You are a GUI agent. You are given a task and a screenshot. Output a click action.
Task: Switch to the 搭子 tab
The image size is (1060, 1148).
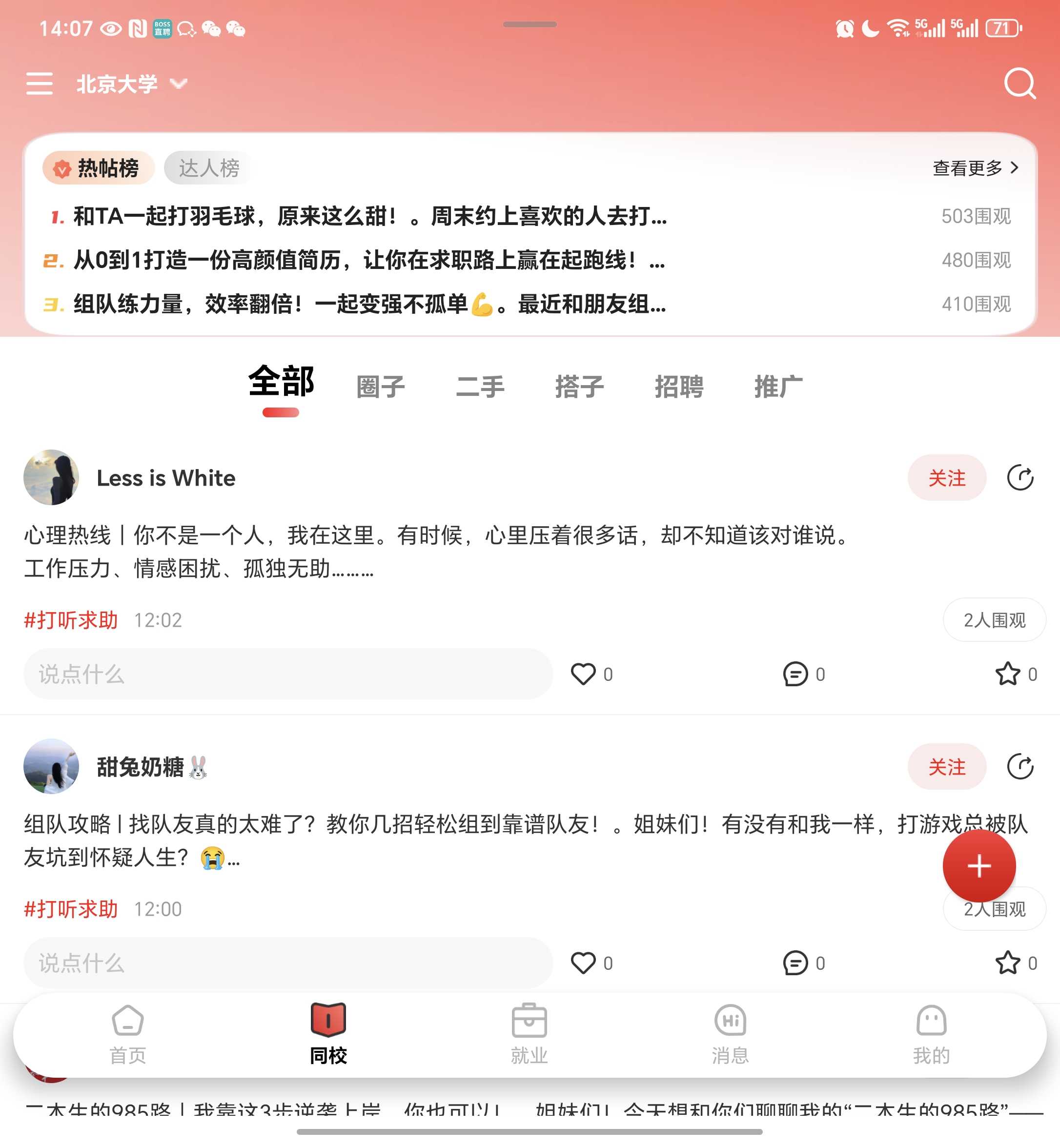579,386
